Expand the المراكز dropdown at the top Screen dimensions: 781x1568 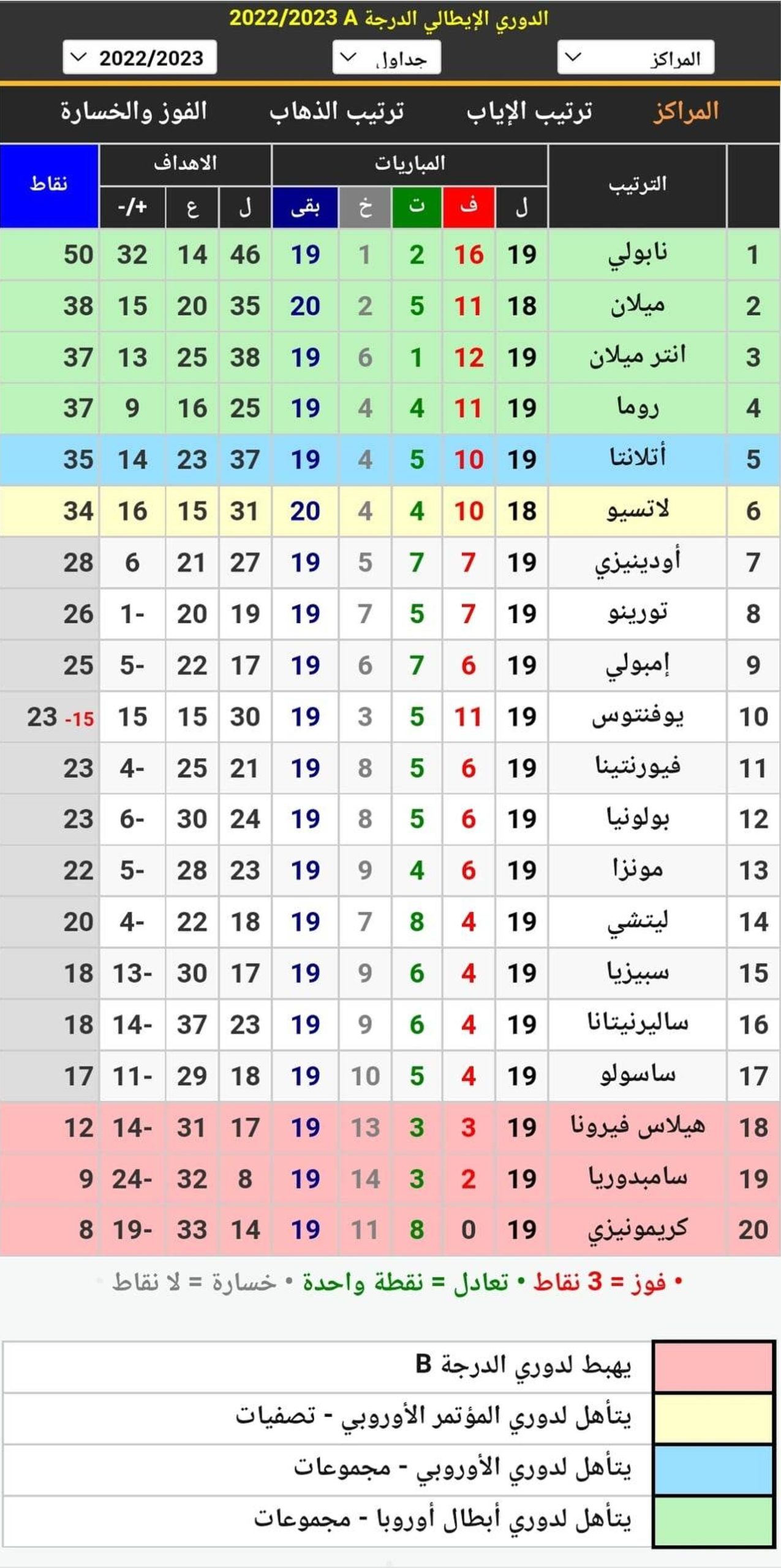636,58
